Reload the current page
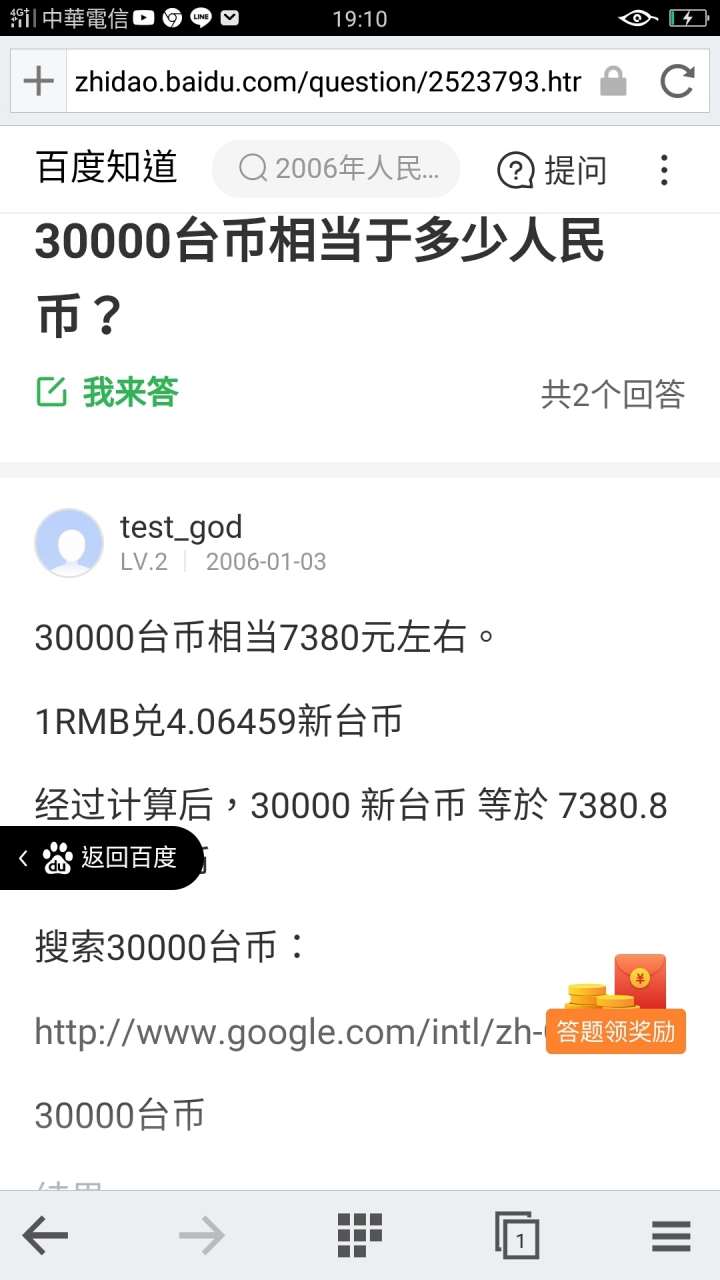This screenshot has height=1280, width=720. (678, 80)
